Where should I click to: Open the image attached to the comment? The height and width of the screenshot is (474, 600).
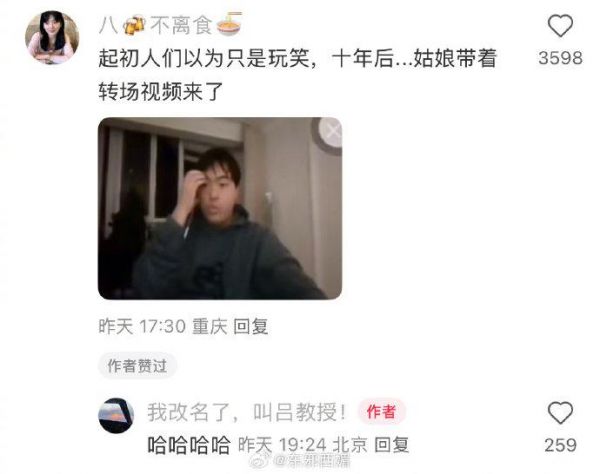coord(219,207)
